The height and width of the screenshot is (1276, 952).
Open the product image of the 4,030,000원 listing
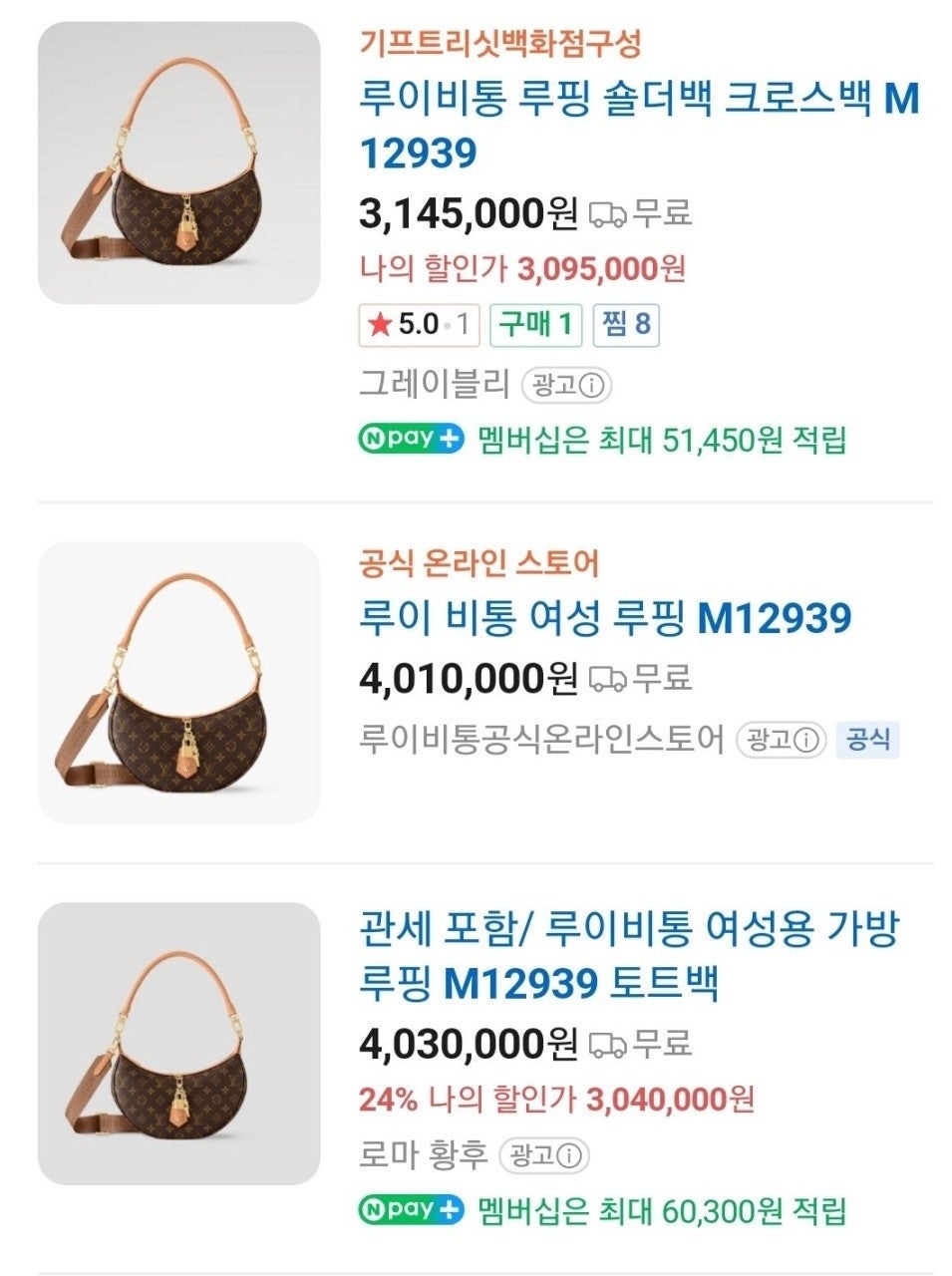pos(179,1044)
